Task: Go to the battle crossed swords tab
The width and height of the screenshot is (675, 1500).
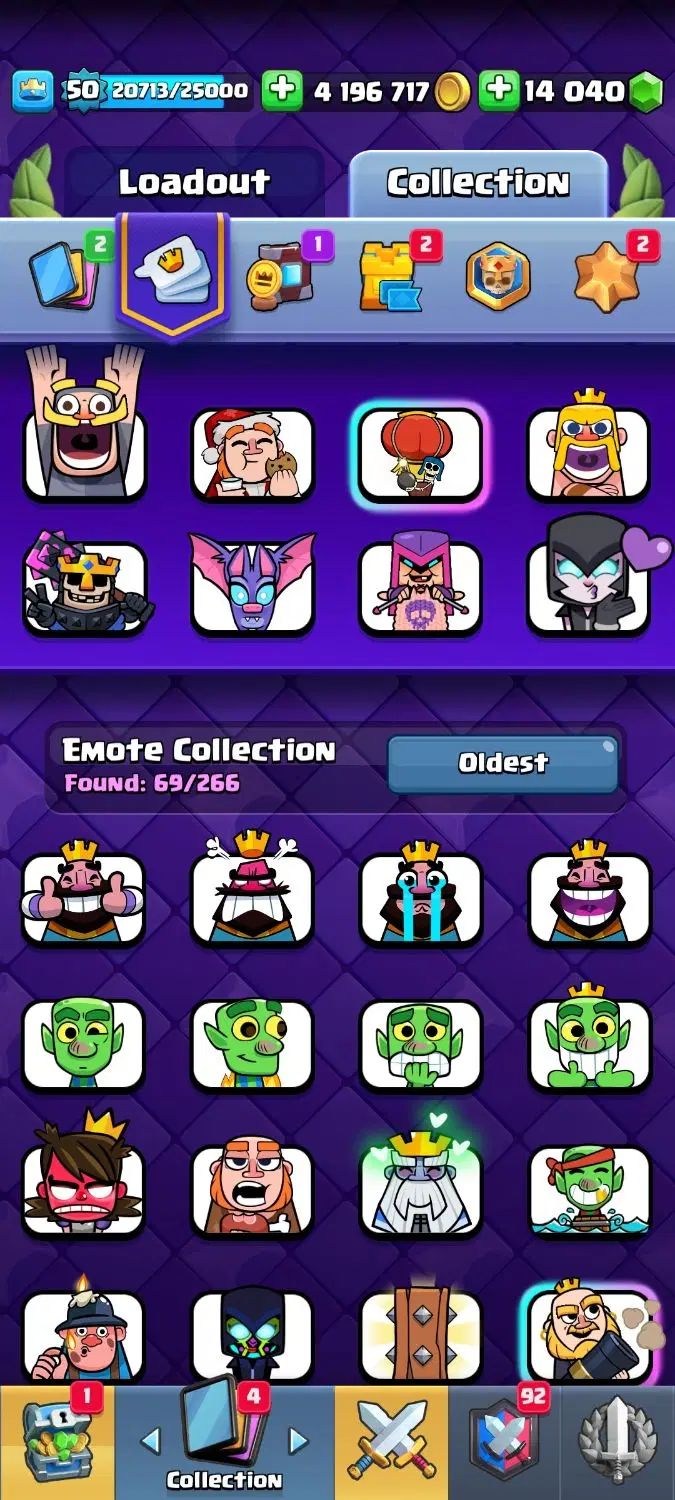Action: [391, 1442]
